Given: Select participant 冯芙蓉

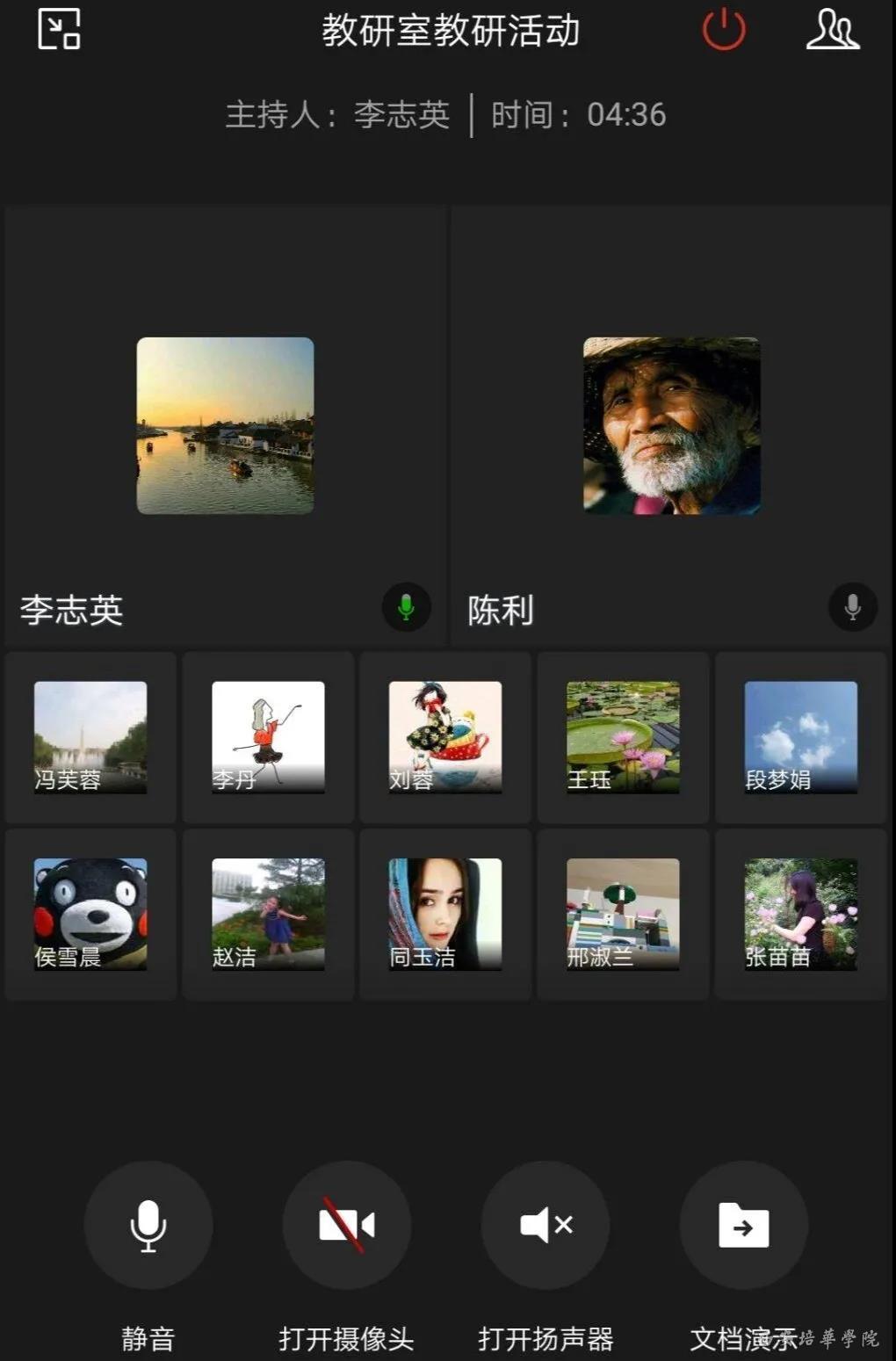Looking at the screenshot, I should pos(90,737).
